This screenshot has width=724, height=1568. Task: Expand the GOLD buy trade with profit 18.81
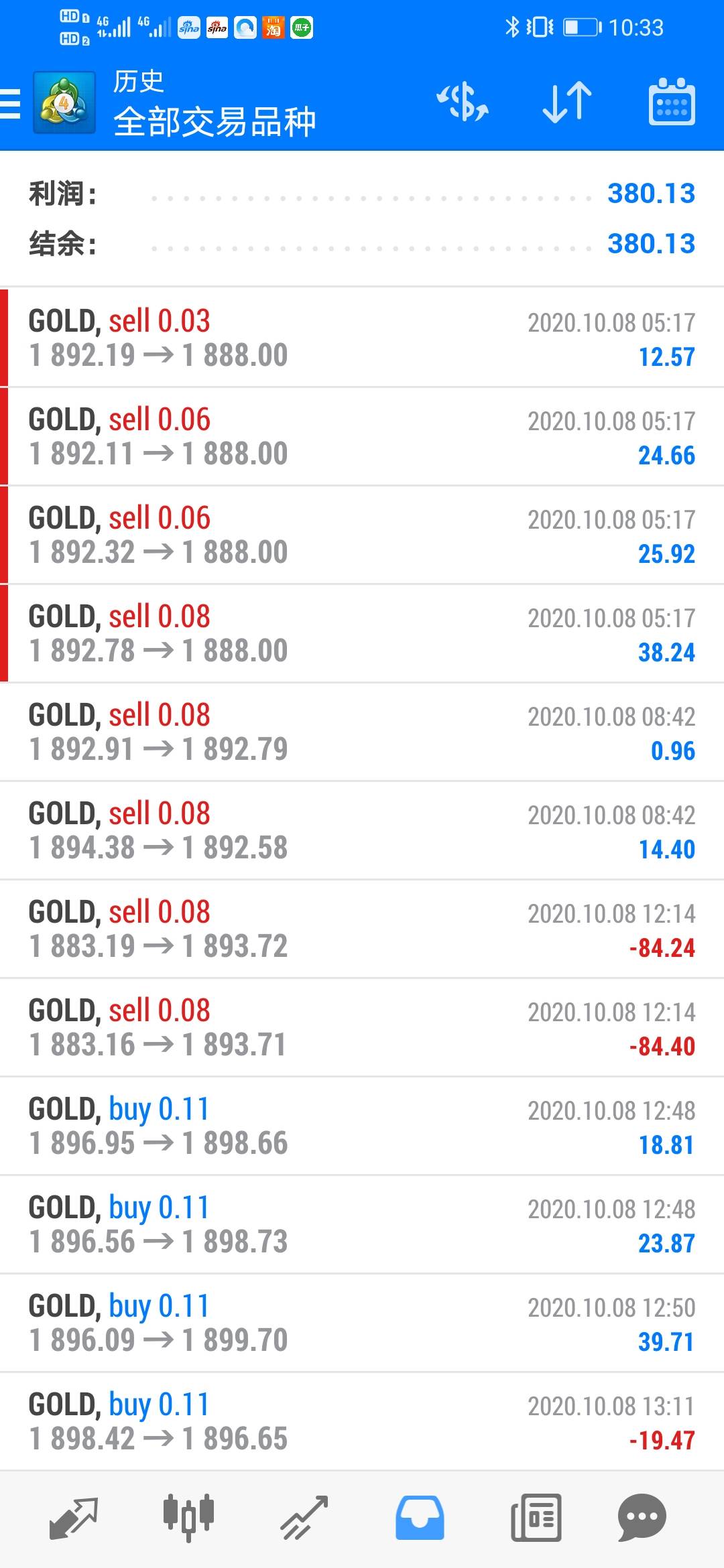pyautogui.click(x=362, y=1126)
